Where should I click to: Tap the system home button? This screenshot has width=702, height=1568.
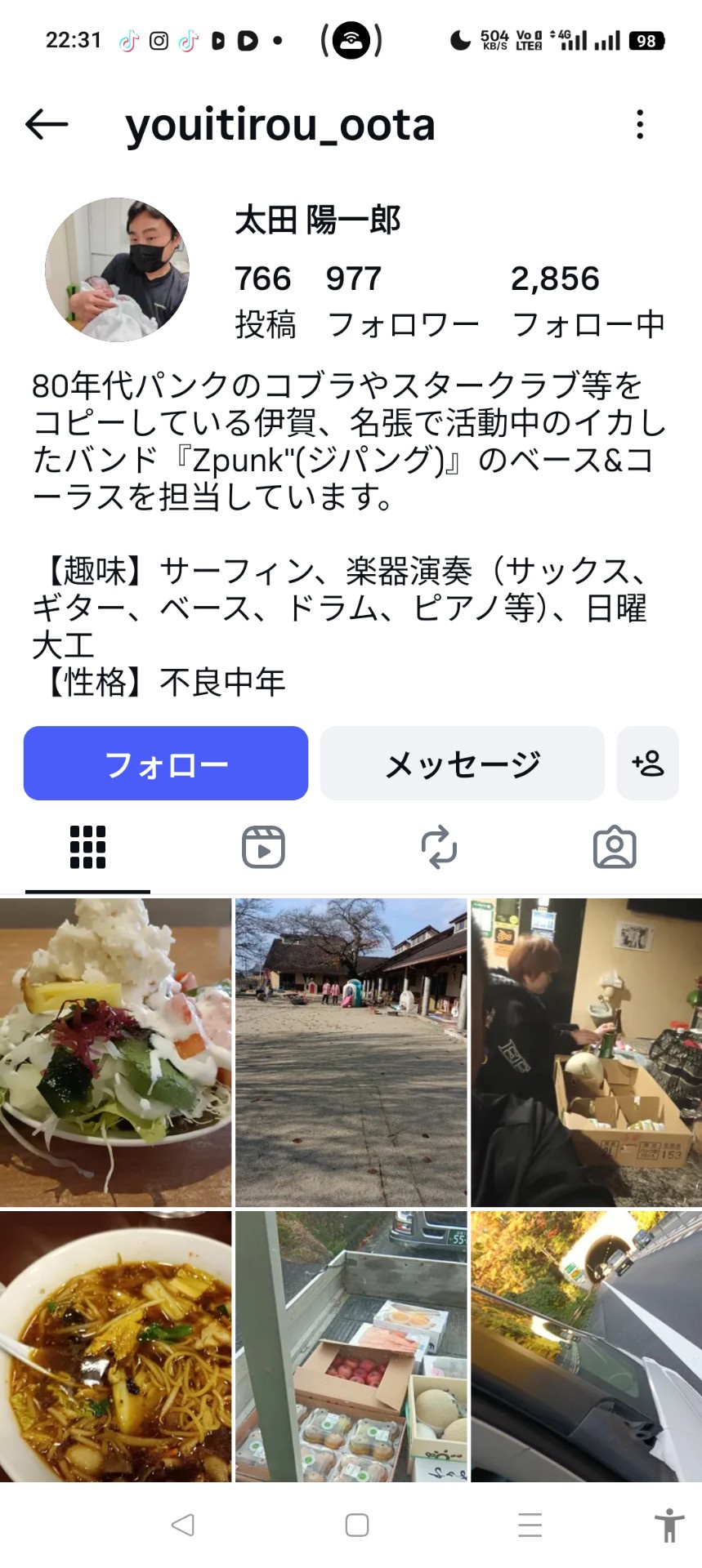pos(356,1525)
